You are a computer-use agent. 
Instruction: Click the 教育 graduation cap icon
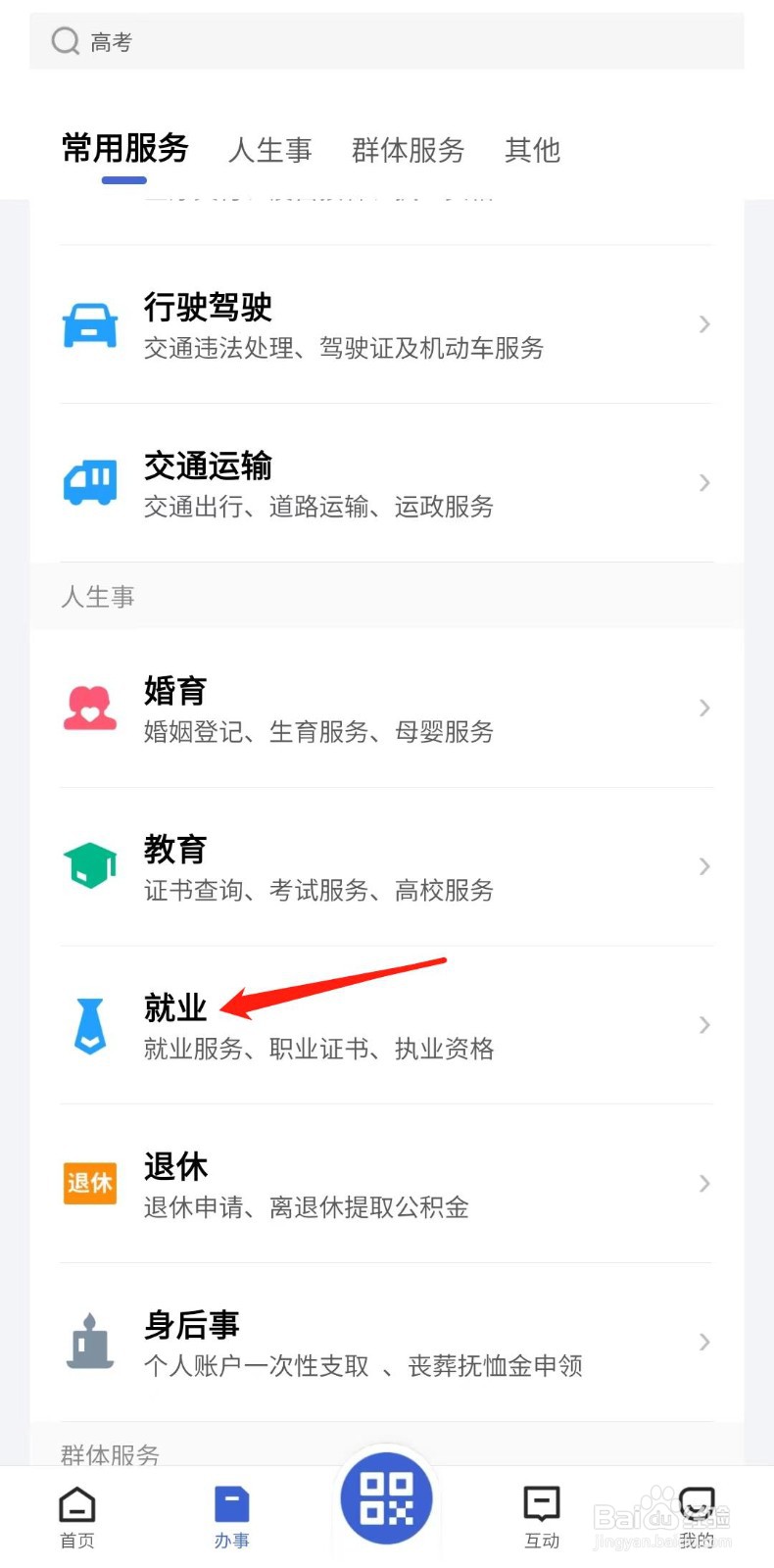tap(89, 865)
